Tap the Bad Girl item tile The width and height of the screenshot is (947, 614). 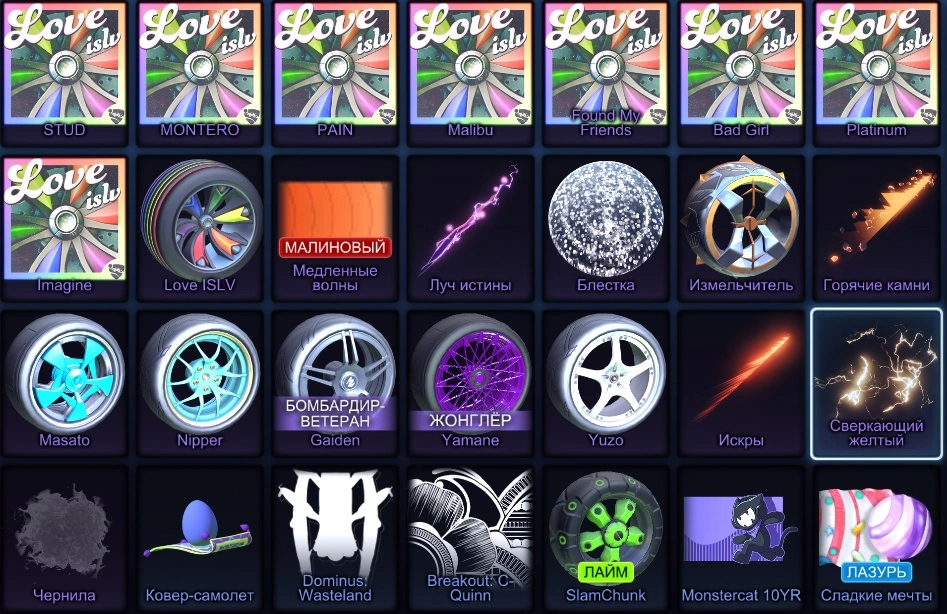(x=741, y=70)
